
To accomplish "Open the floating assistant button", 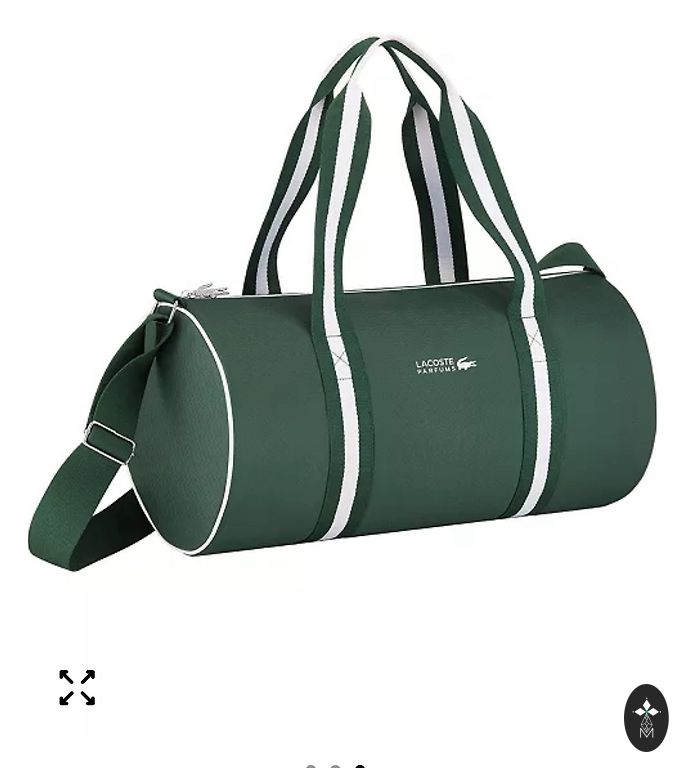I will tap(646, 717).
